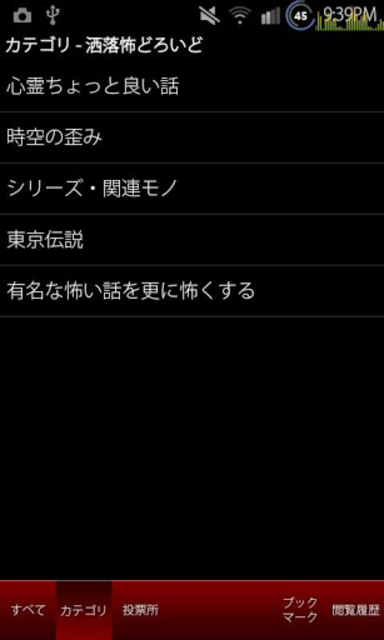Go to the 投票所 tab
384x640 pixels.
[140, 611]
